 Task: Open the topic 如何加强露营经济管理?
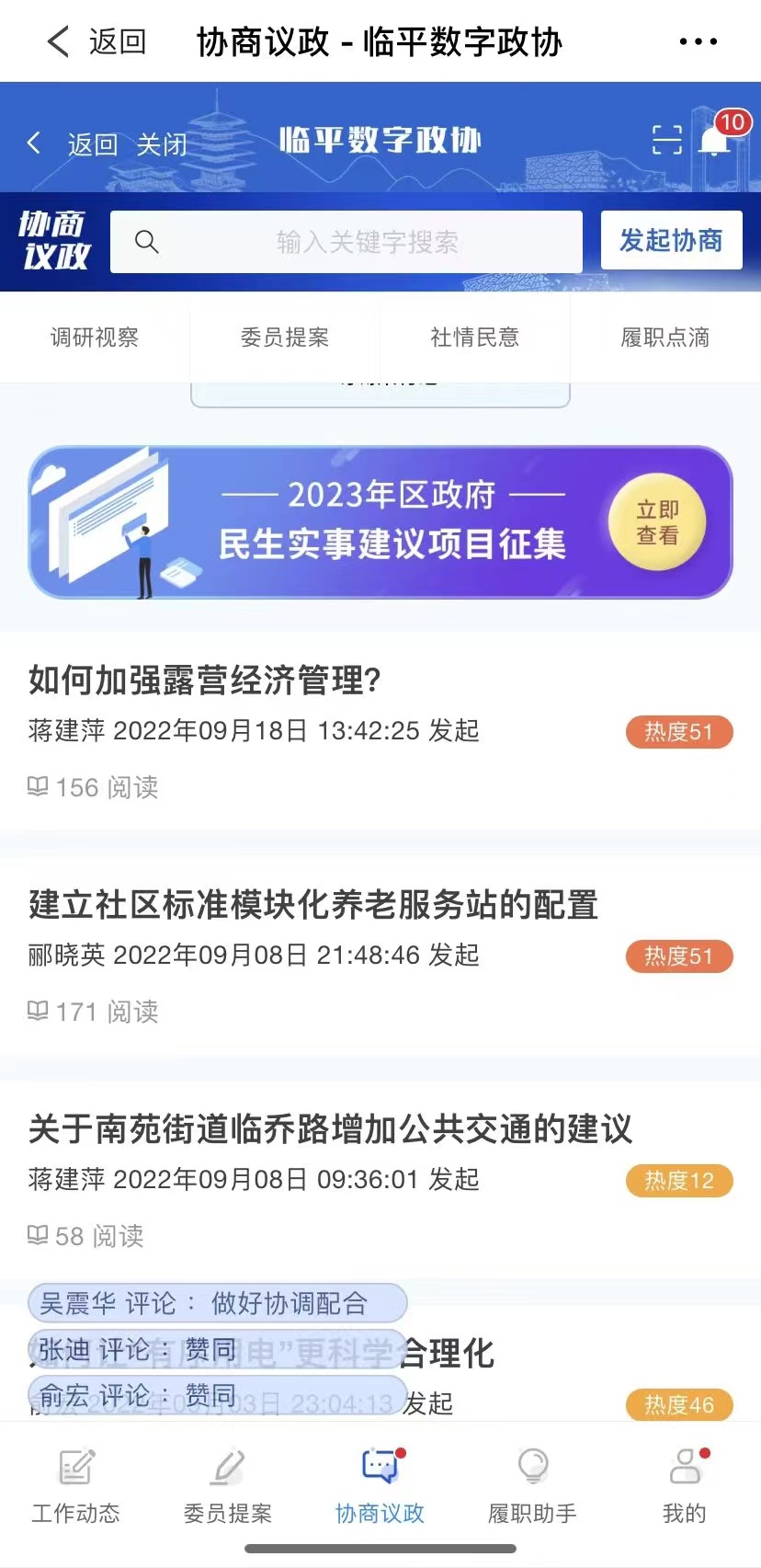point(205,681)
